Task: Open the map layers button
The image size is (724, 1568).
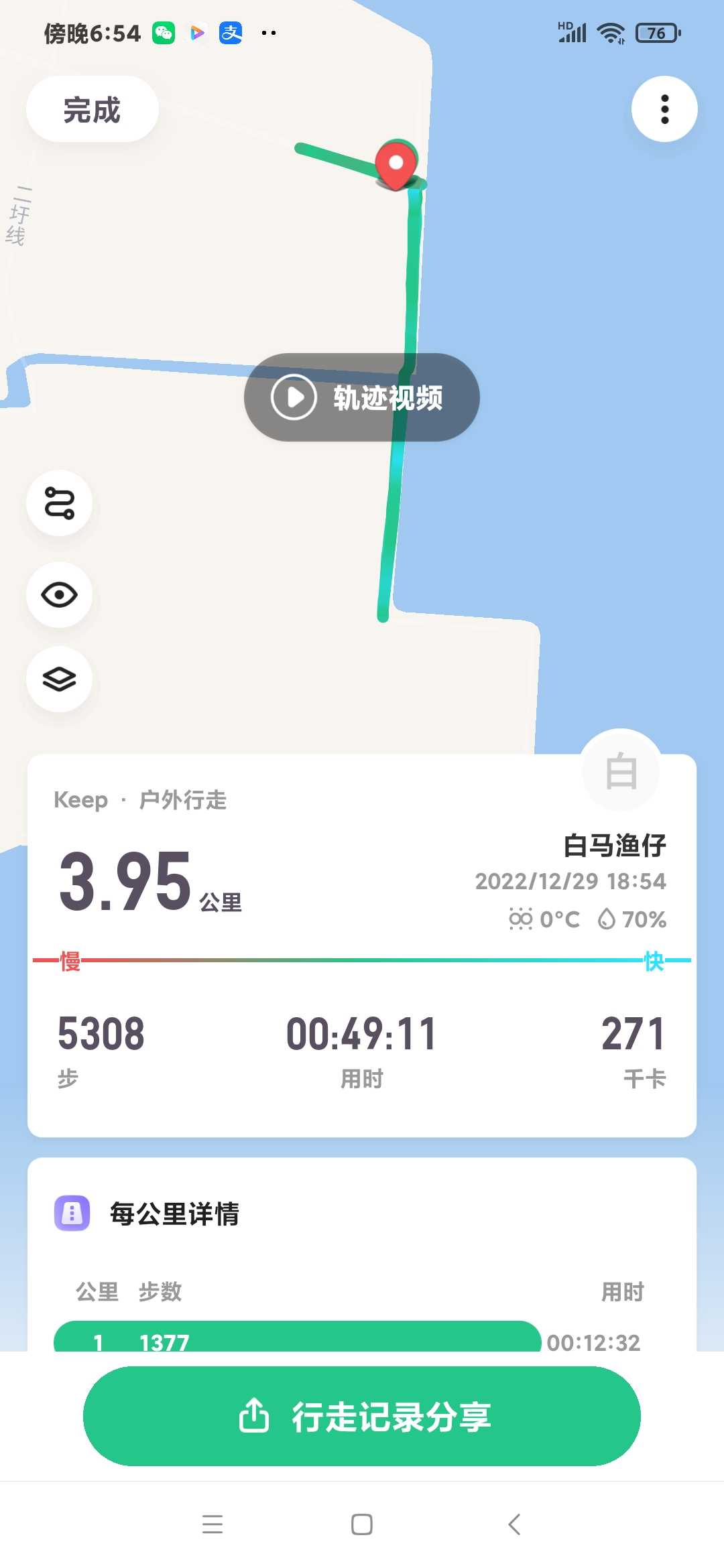Action: coord(59,679)
